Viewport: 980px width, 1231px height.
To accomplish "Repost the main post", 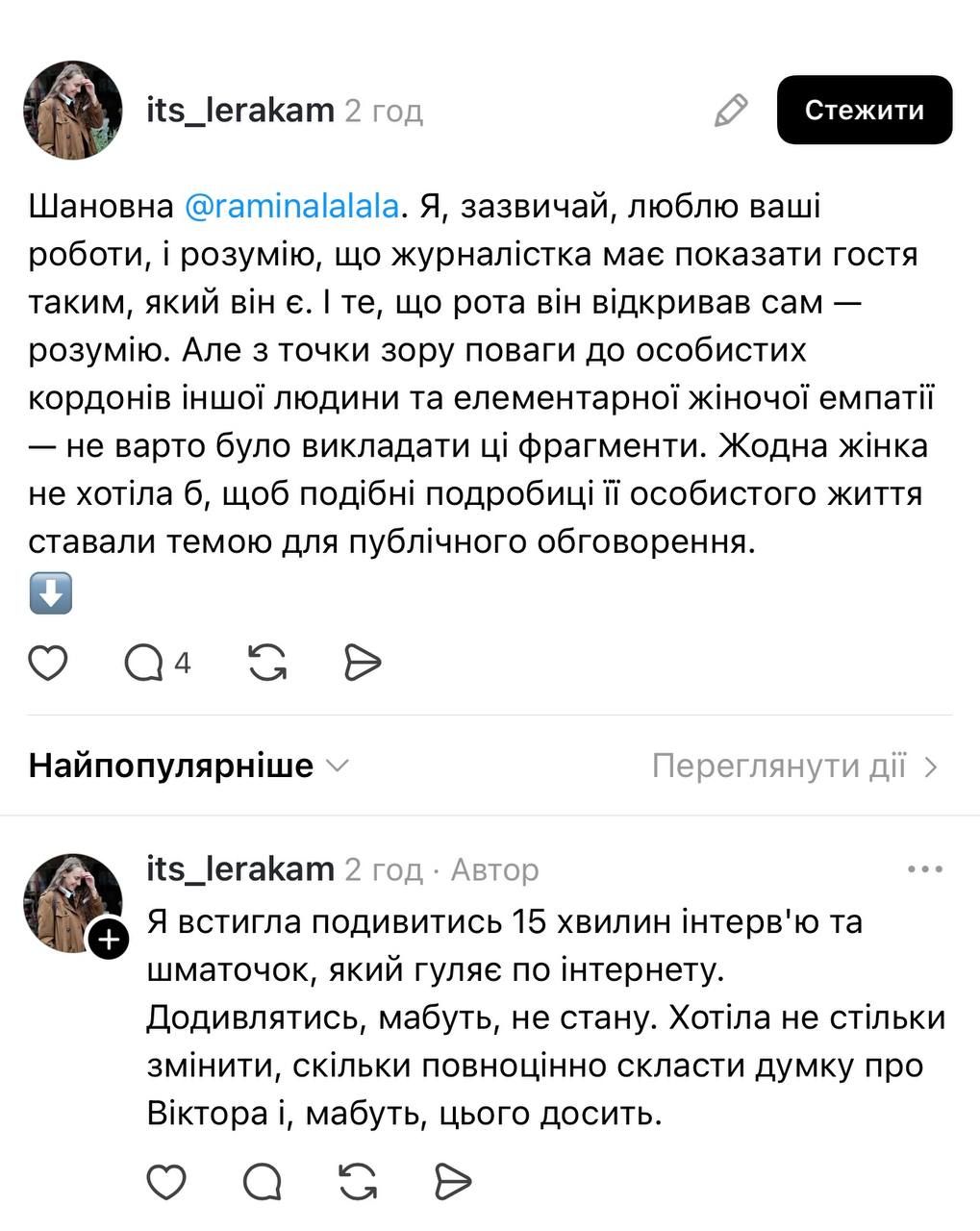I will coord(266,663).
